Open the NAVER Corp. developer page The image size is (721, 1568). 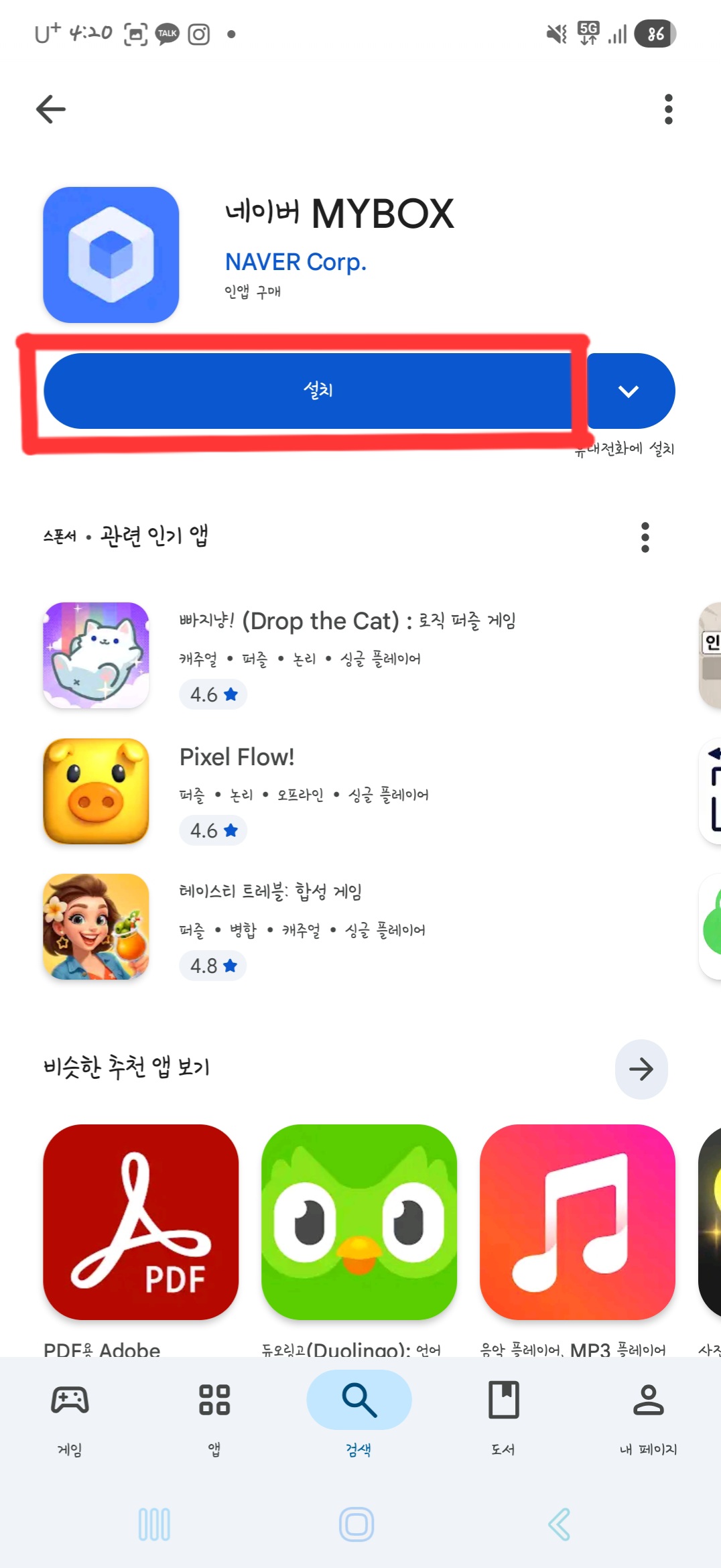296,262
